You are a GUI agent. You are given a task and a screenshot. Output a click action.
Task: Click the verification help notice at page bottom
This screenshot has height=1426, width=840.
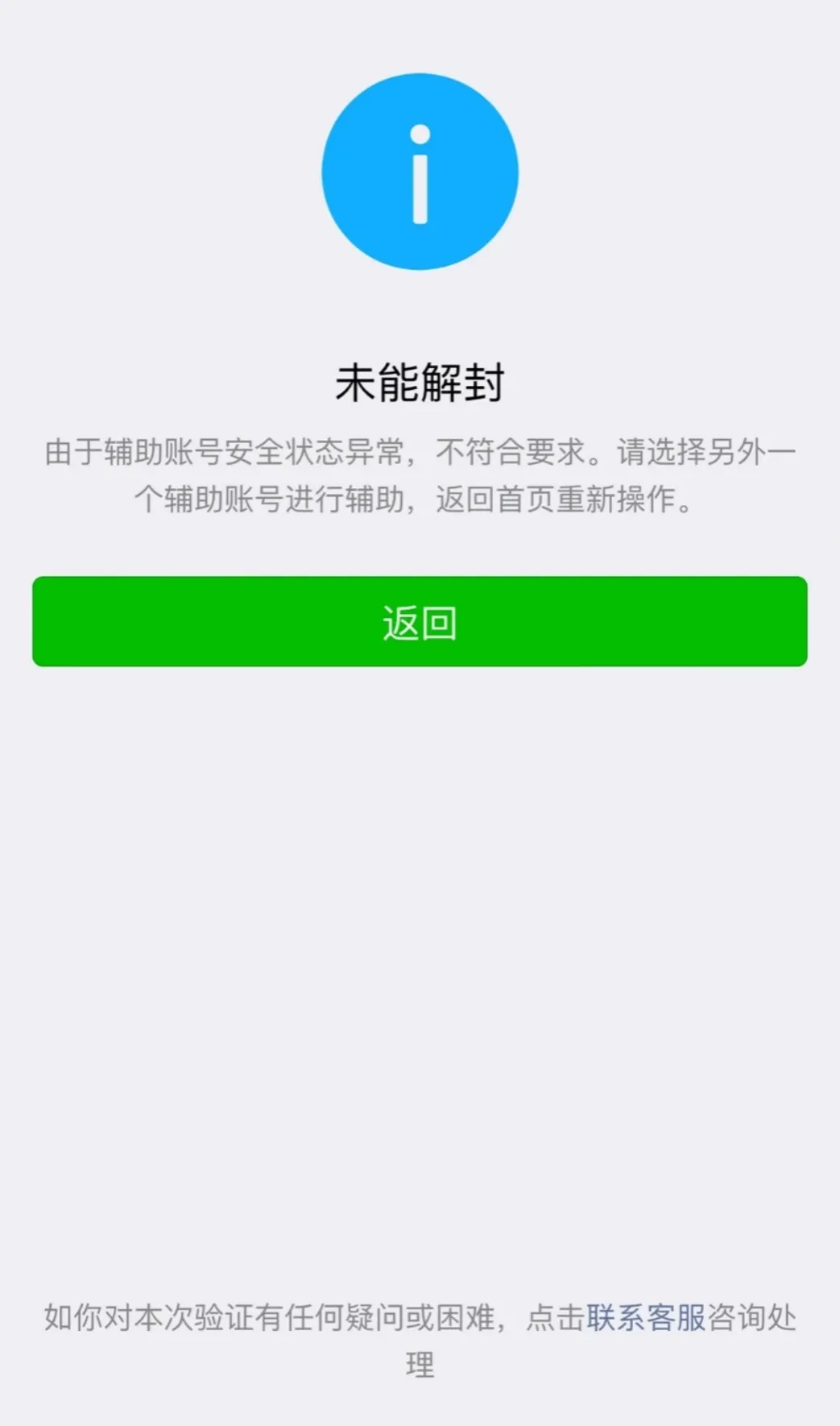pos(420,1333)
